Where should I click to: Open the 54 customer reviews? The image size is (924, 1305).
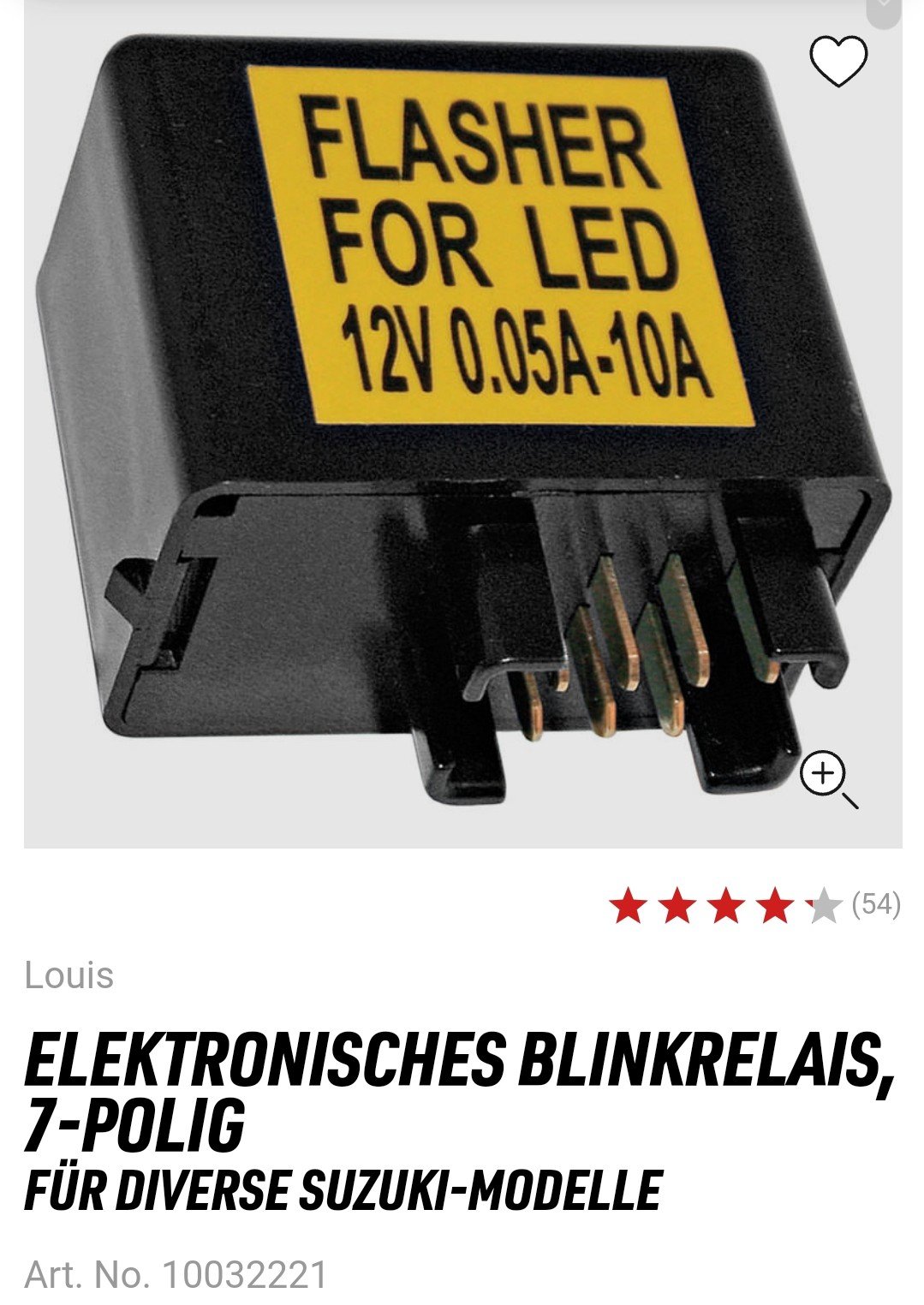(875, 904)
